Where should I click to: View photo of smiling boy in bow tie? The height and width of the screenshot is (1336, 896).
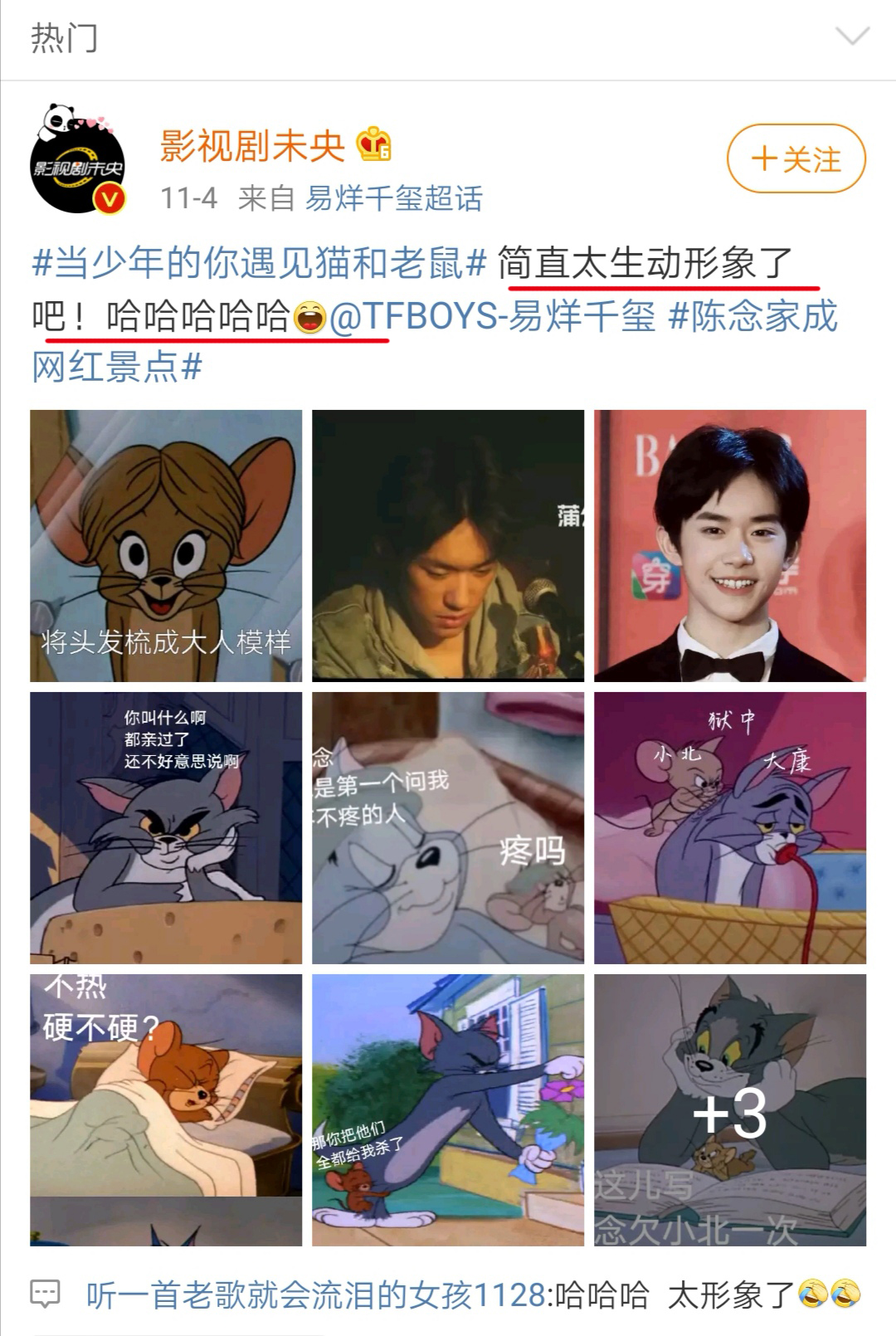click(x=729, y=545)
